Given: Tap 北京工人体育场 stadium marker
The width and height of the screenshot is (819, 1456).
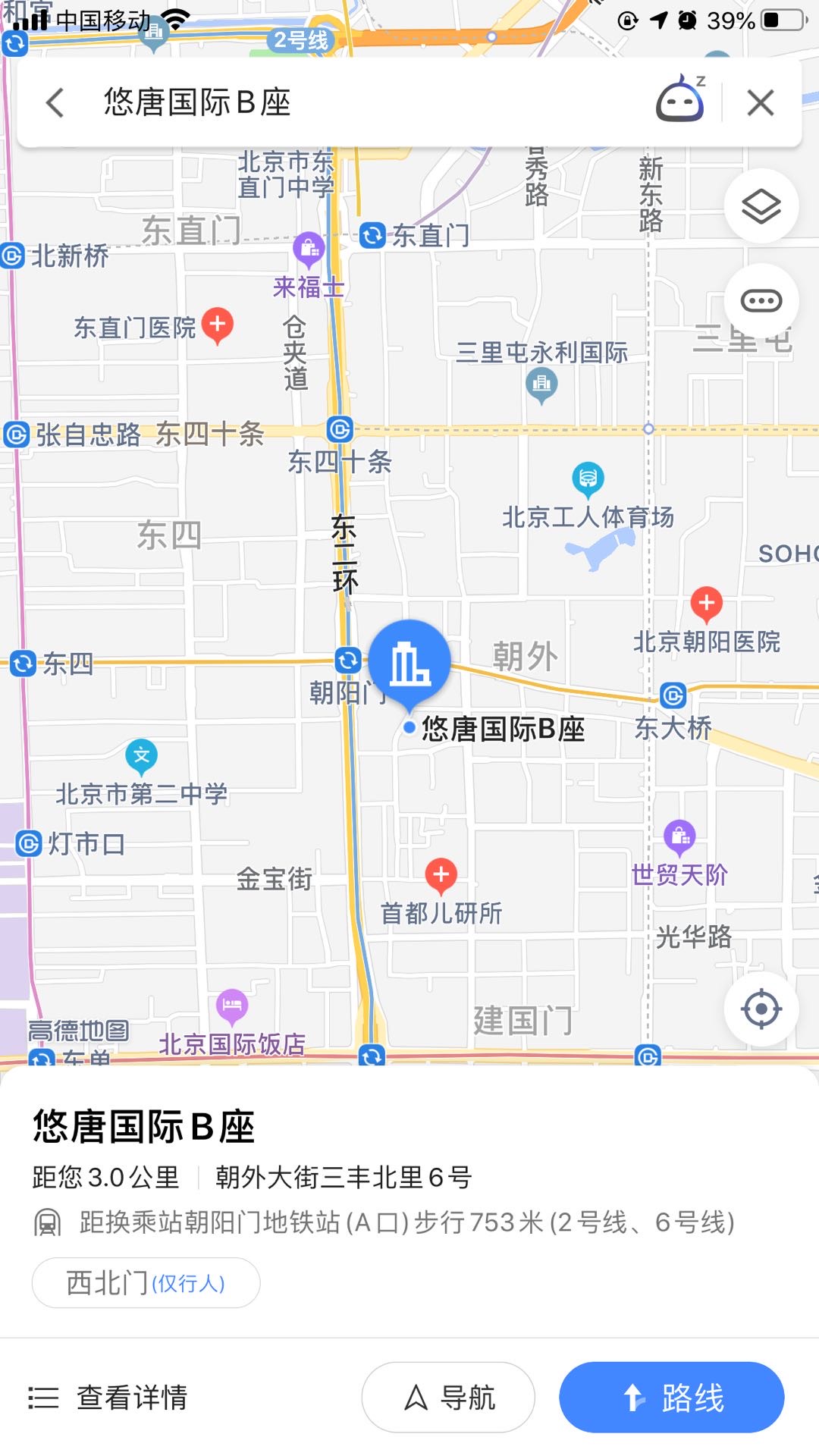Looking at the screenshot, I should 588,479.
